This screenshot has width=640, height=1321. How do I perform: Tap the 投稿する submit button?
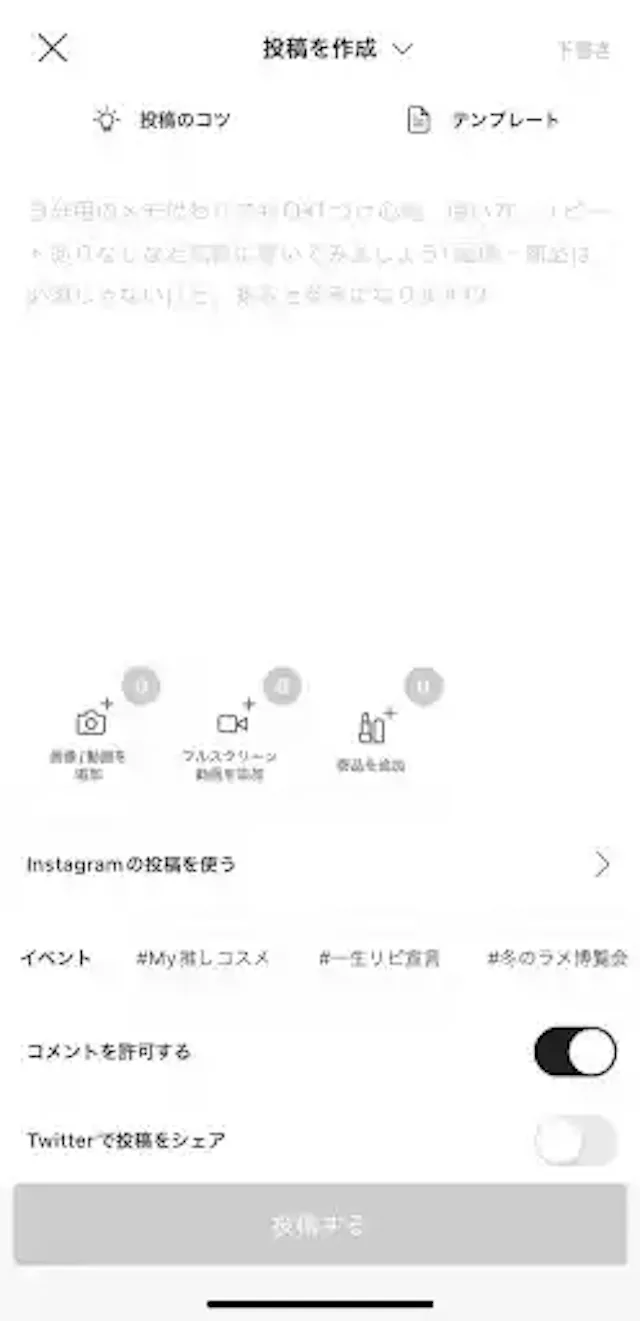click(320, 1225)
